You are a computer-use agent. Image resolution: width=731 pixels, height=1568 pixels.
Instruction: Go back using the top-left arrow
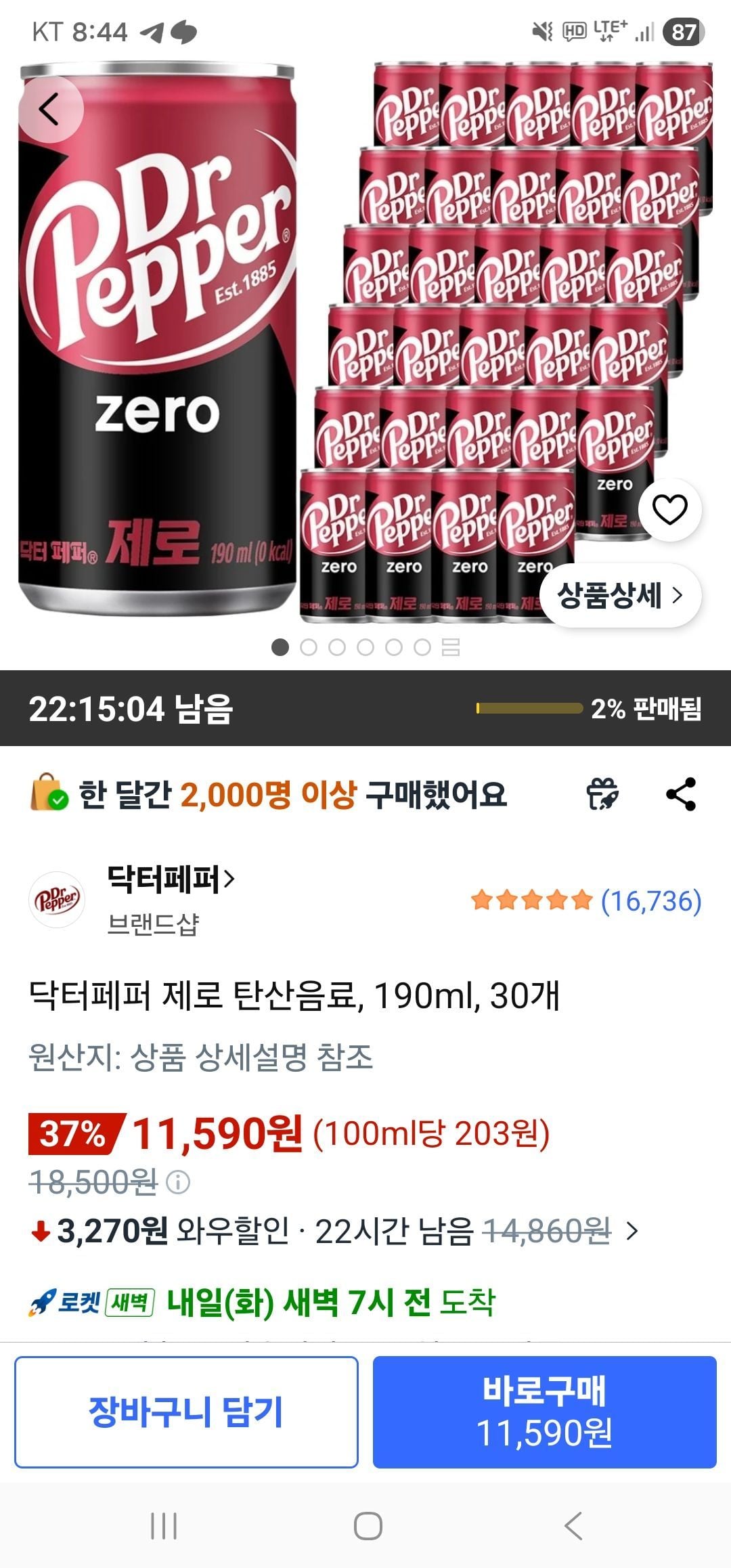(49, 109)
